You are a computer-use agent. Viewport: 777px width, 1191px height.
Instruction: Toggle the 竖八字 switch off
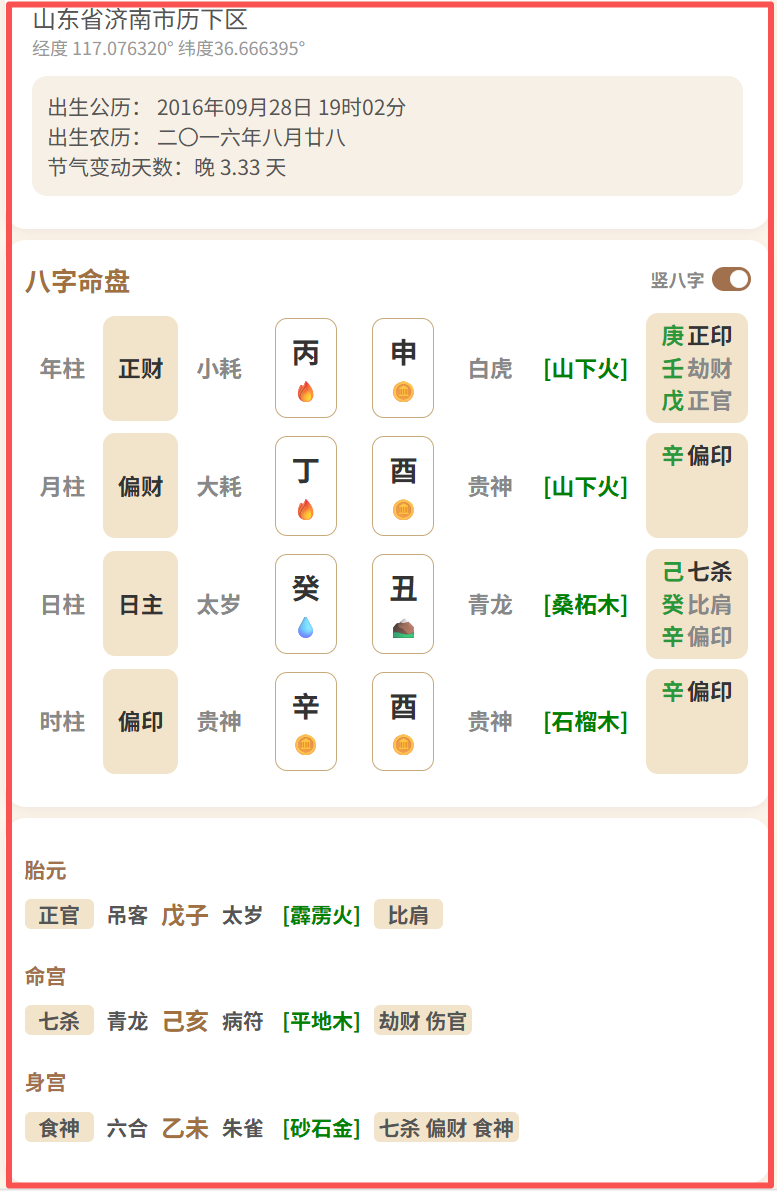click(731, 280)
